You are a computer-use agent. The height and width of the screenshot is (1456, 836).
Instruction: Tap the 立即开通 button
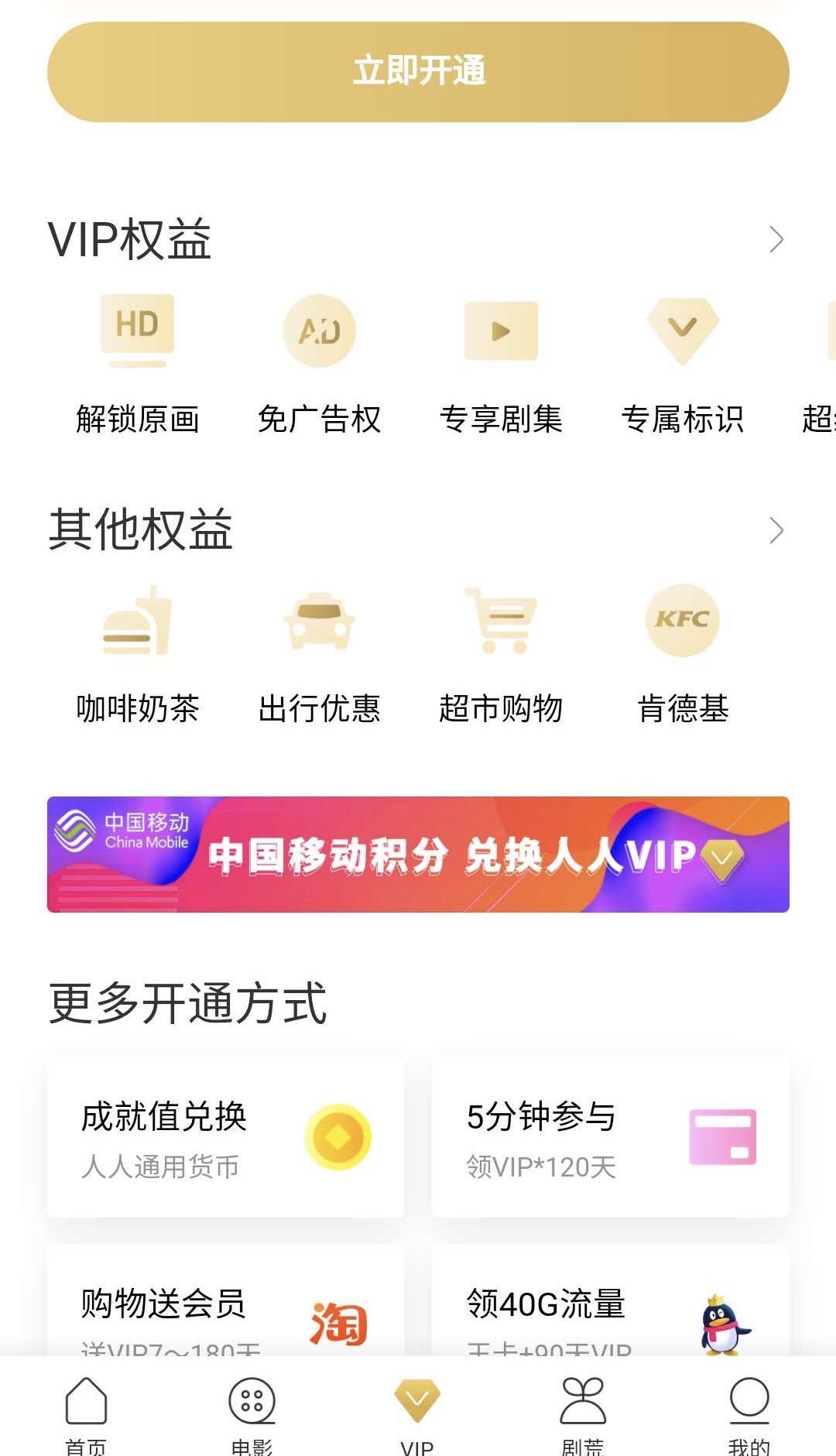[x=418, y=71]
